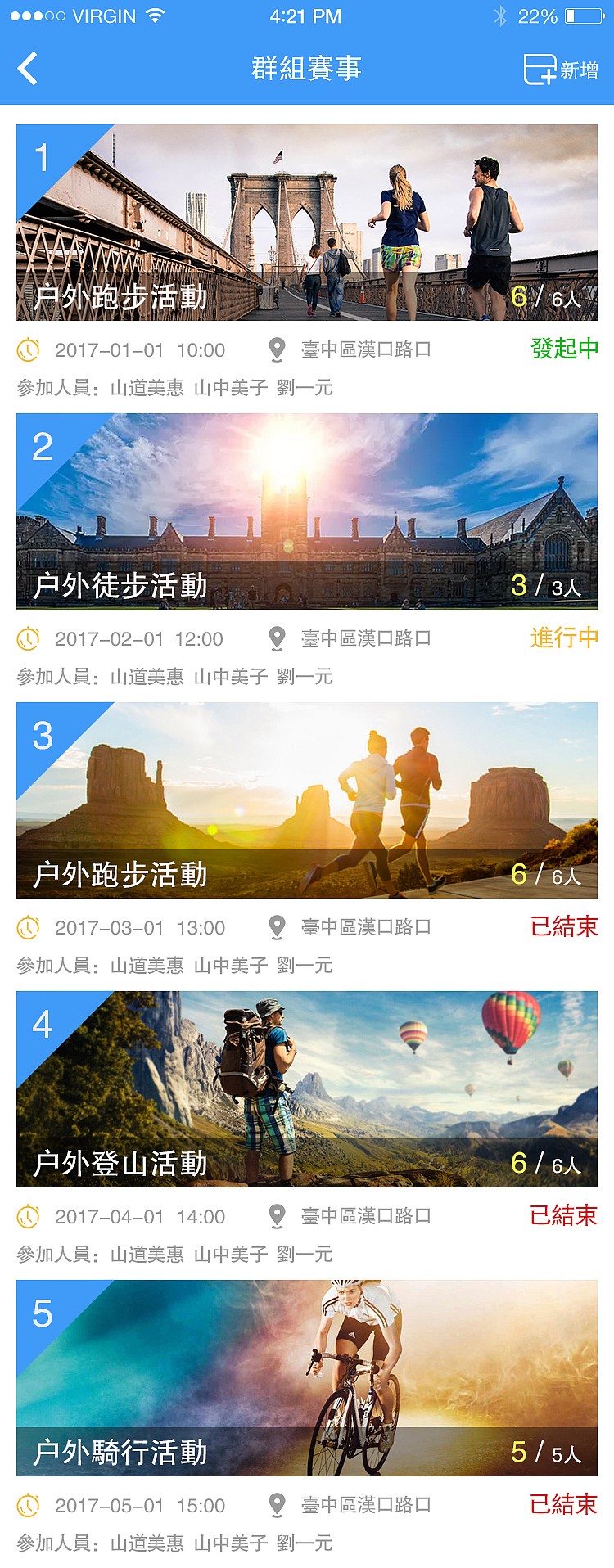Viewport: 614px width, 1568px height.
Task: Tap the Bluetooth icon near the battery indicator
Action: (500, 14)
